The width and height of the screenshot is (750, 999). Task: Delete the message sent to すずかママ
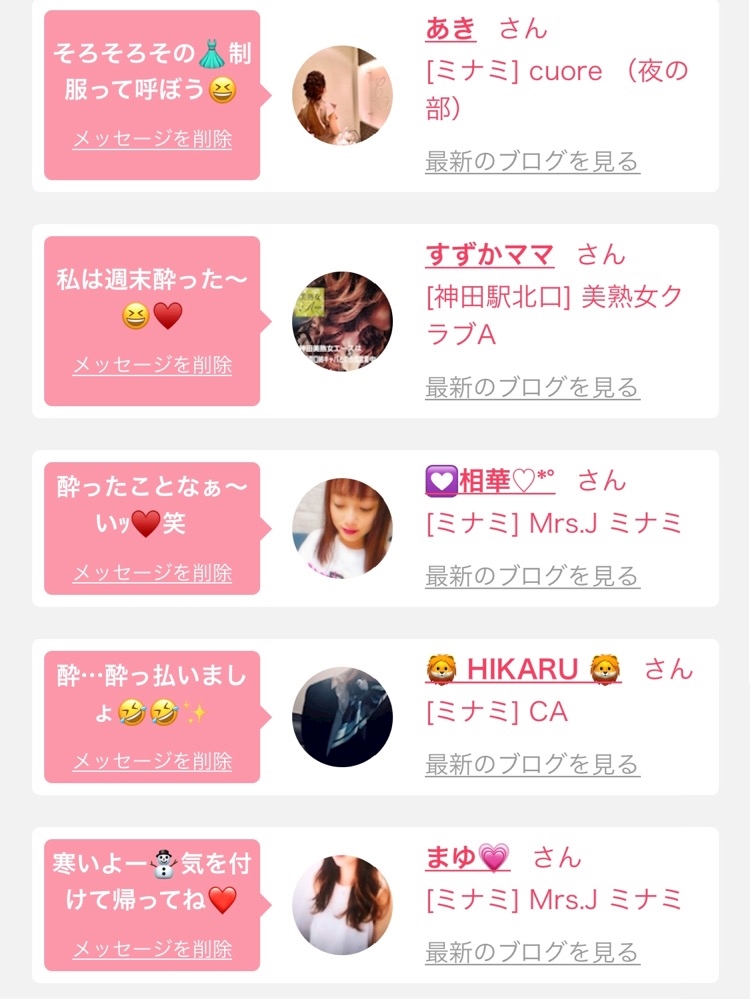[x=152, y=365]
